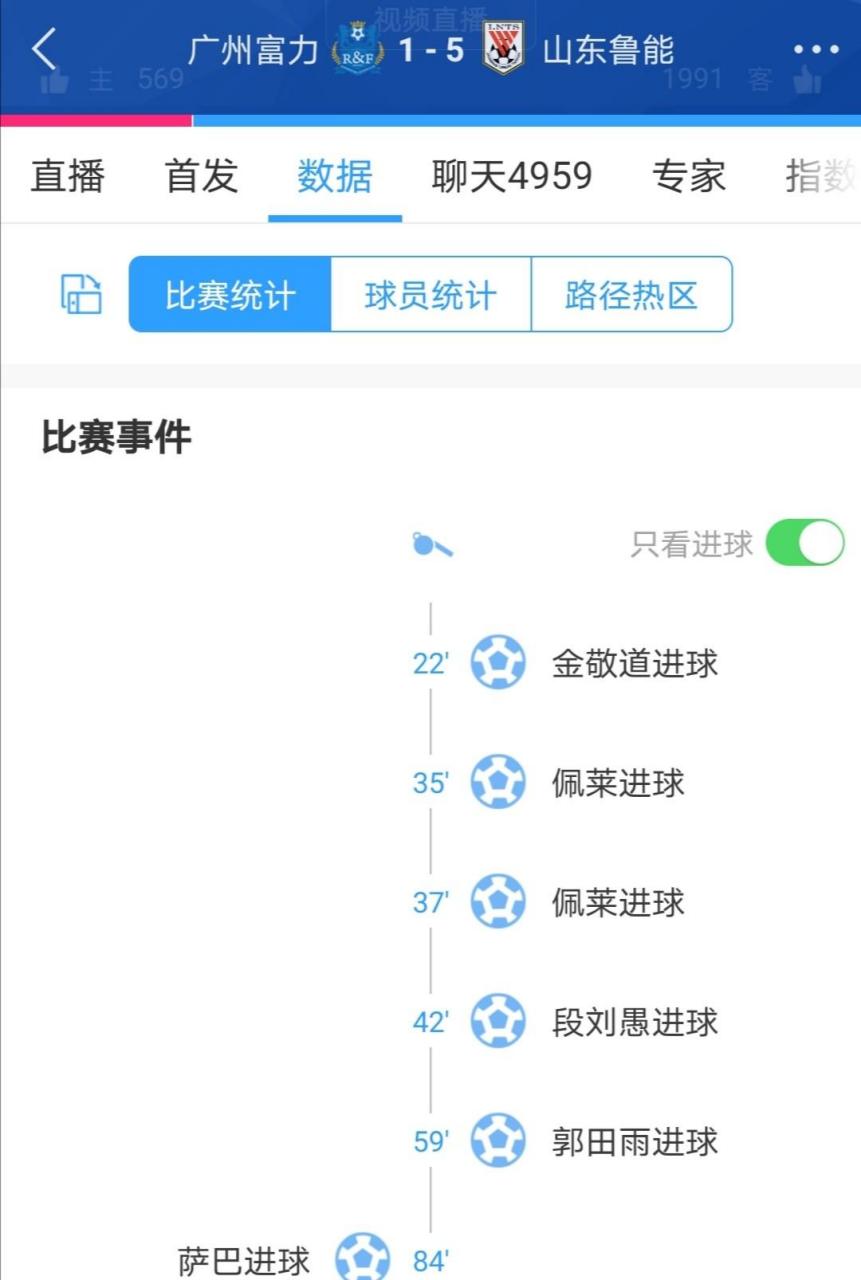Click the screen-rotation icon beside 比赛统计
861x1280 pixels.
pyautogui.click(x=79, y=294)
